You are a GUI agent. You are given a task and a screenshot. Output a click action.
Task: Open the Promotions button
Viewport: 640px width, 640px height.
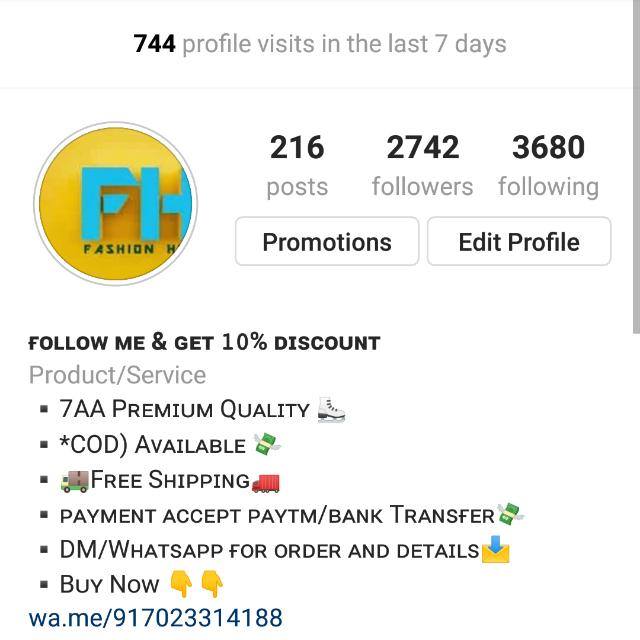tap(327, 242)
